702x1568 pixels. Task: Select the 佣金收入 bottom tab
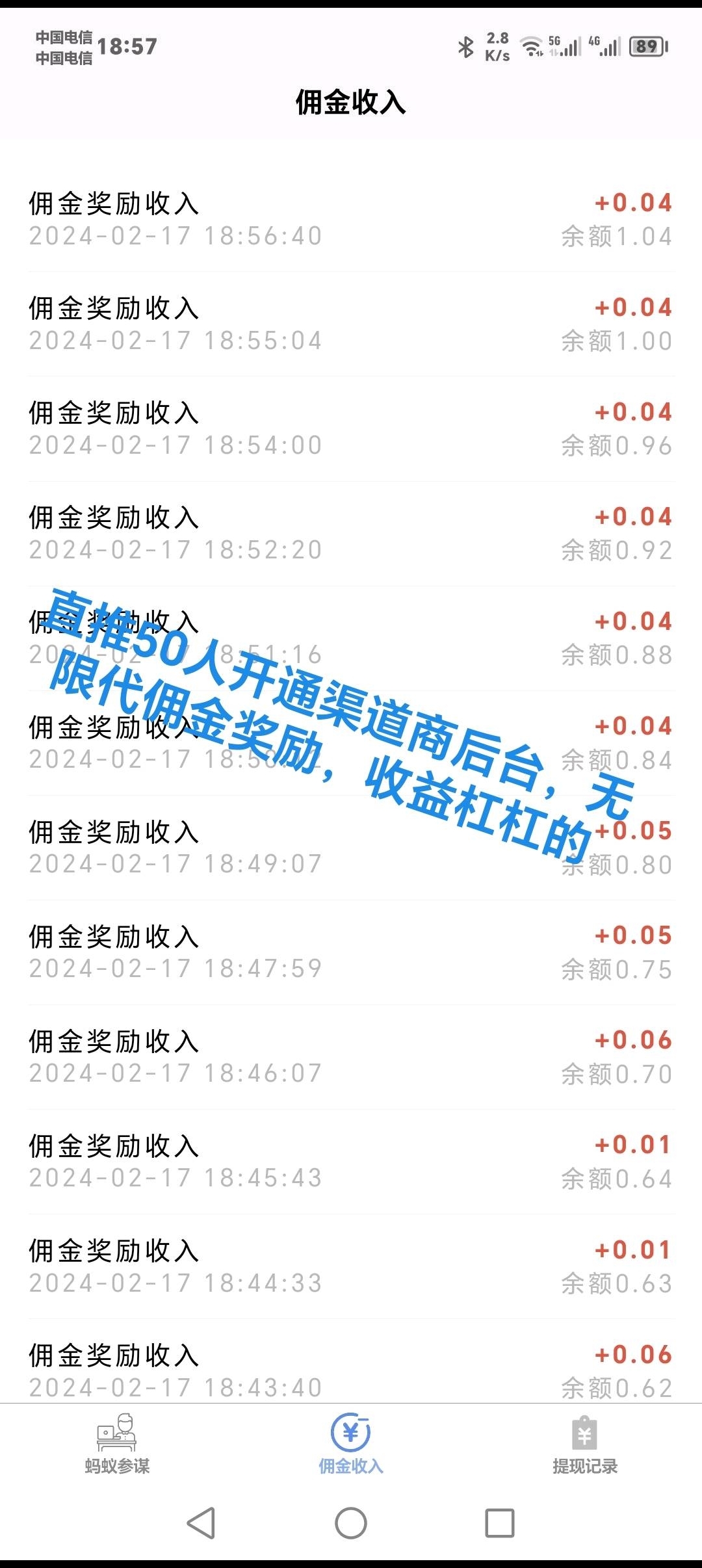351,1444
